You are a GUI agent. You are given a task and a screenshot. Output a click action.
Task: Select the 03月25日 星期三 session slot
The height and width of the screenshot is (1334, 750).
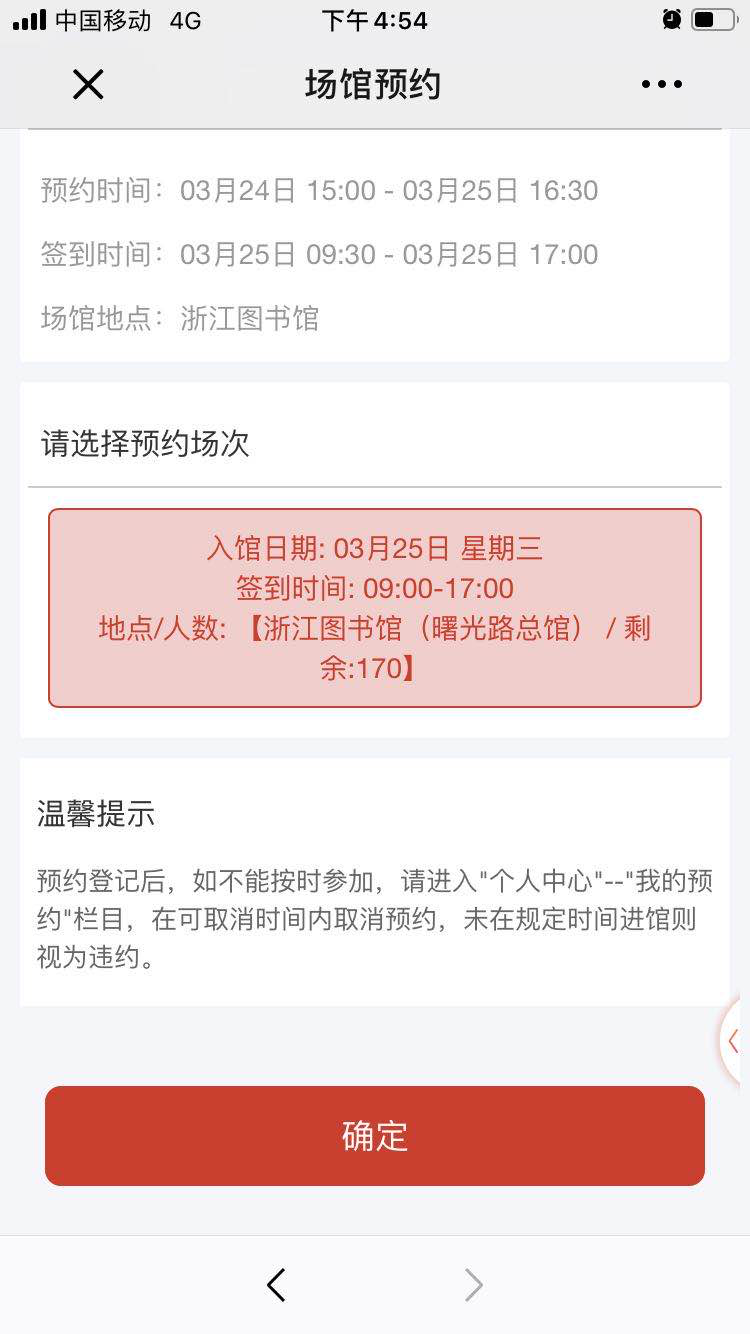(x=375, y=608)
